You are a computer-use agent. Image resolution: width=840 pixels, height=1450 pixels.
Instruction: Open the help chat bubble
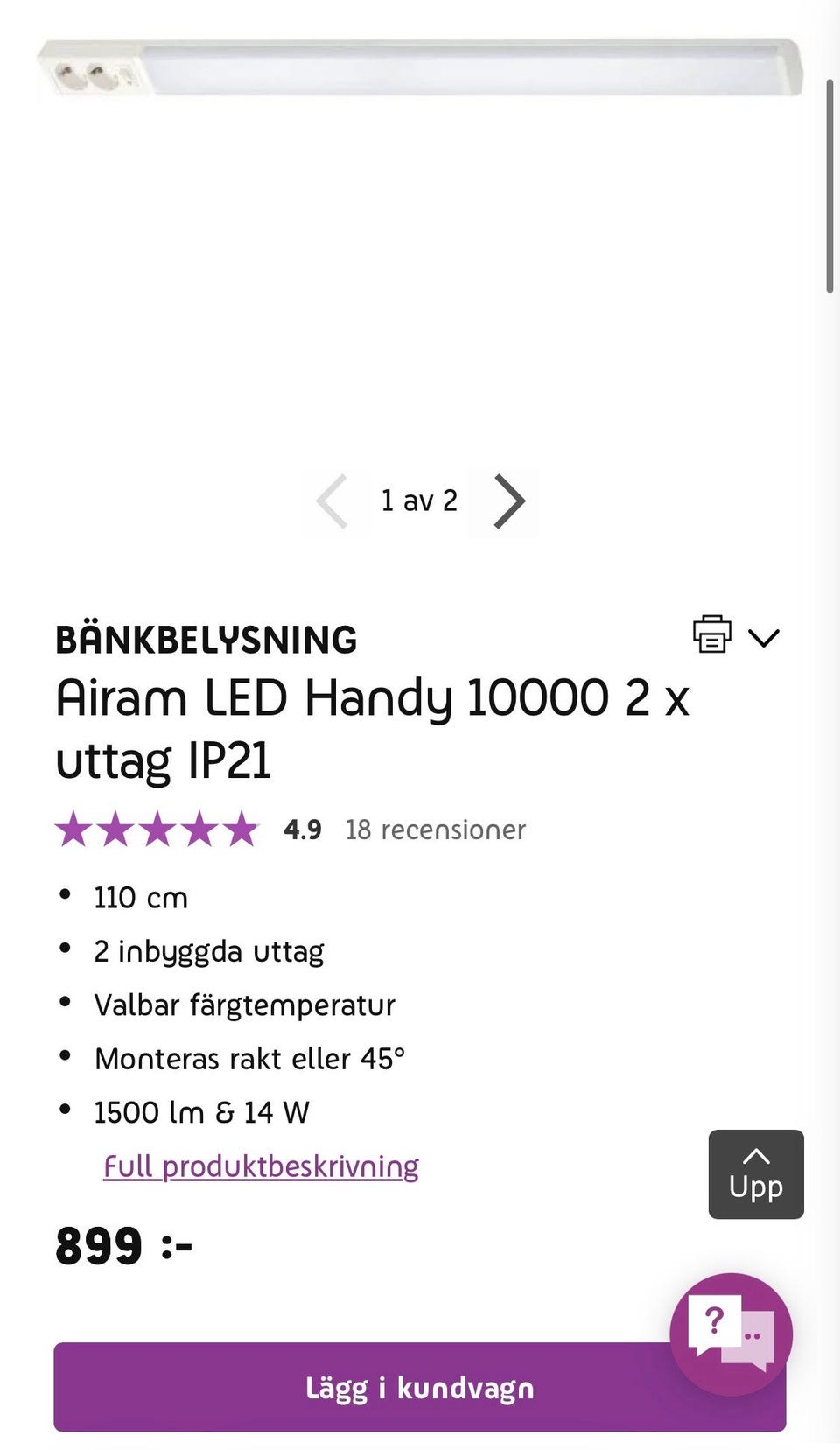[x=731, y=1332]
